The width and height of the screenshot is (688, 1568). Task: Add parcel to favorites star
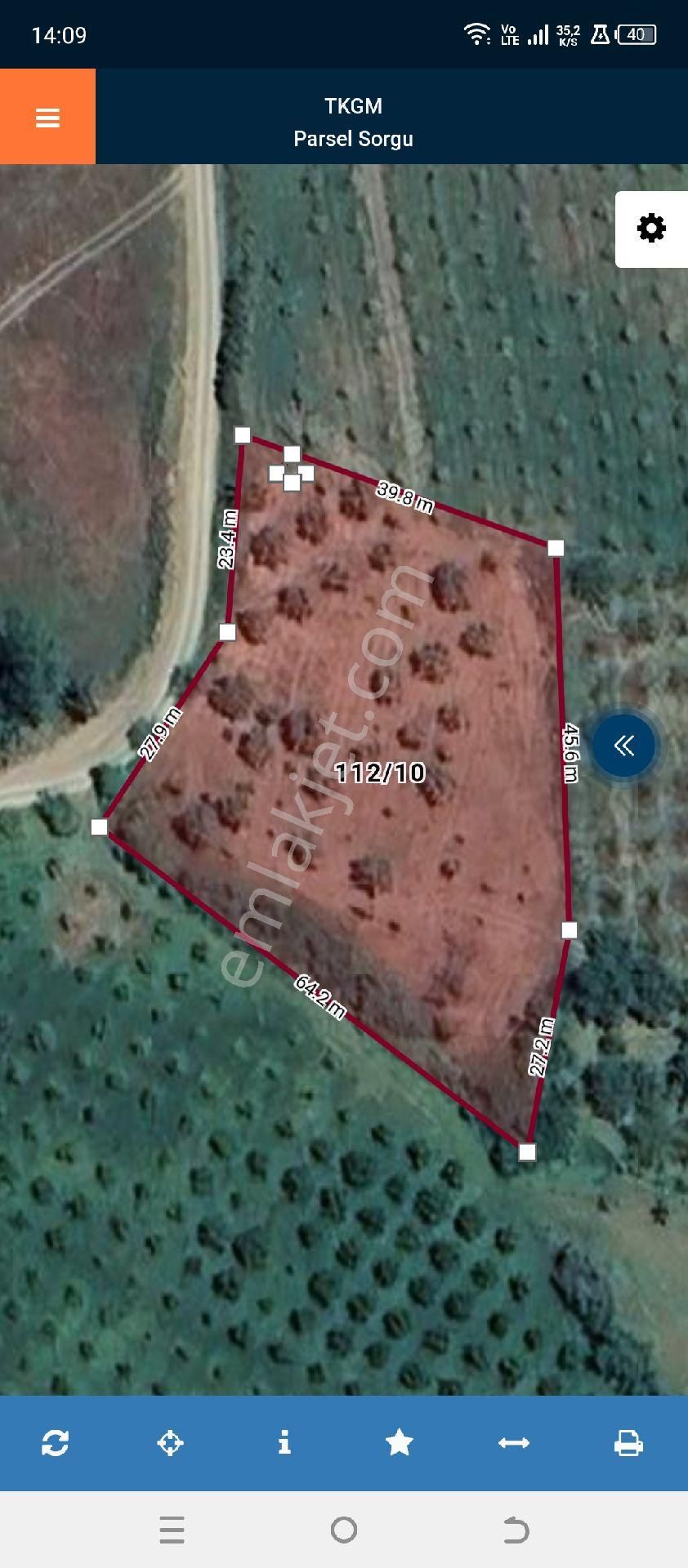click(399, 1443)
